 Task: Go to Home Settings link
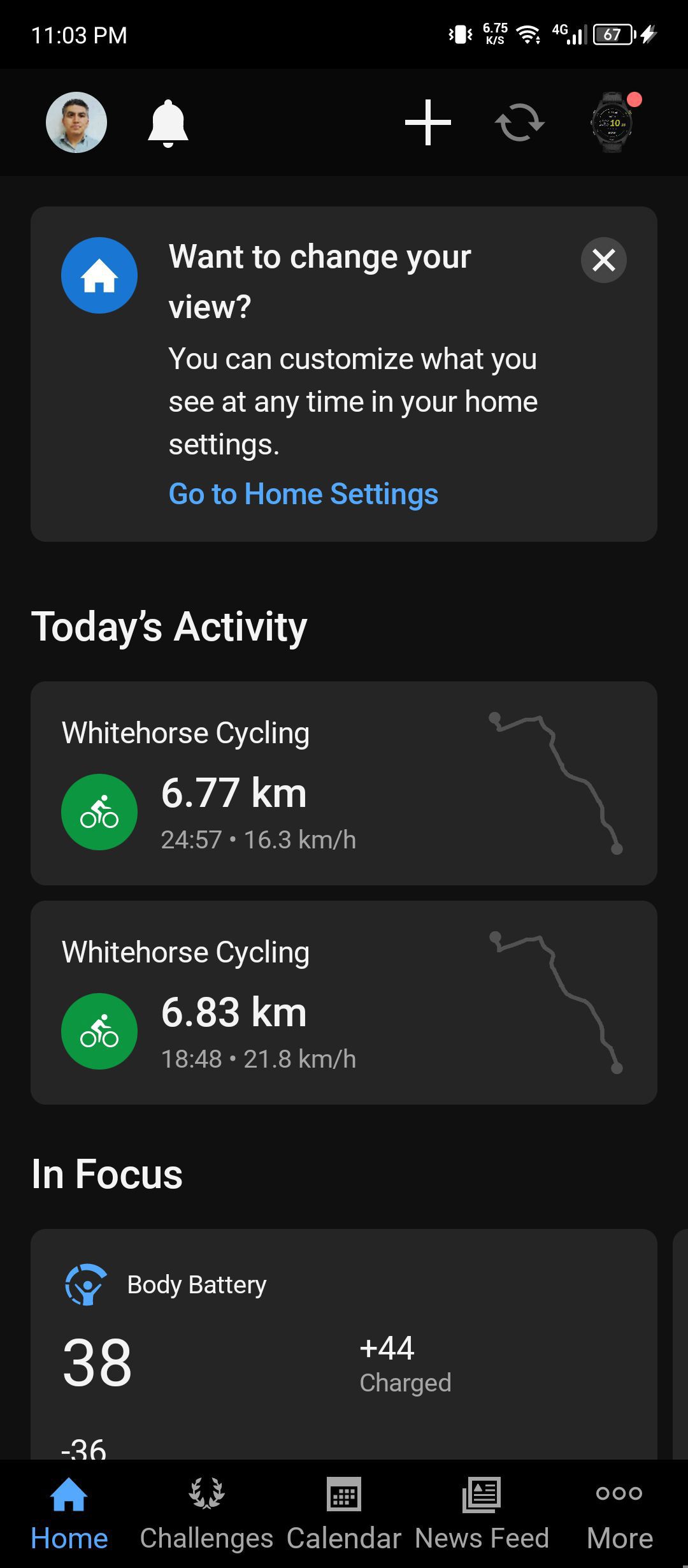[x=303, y=494]
